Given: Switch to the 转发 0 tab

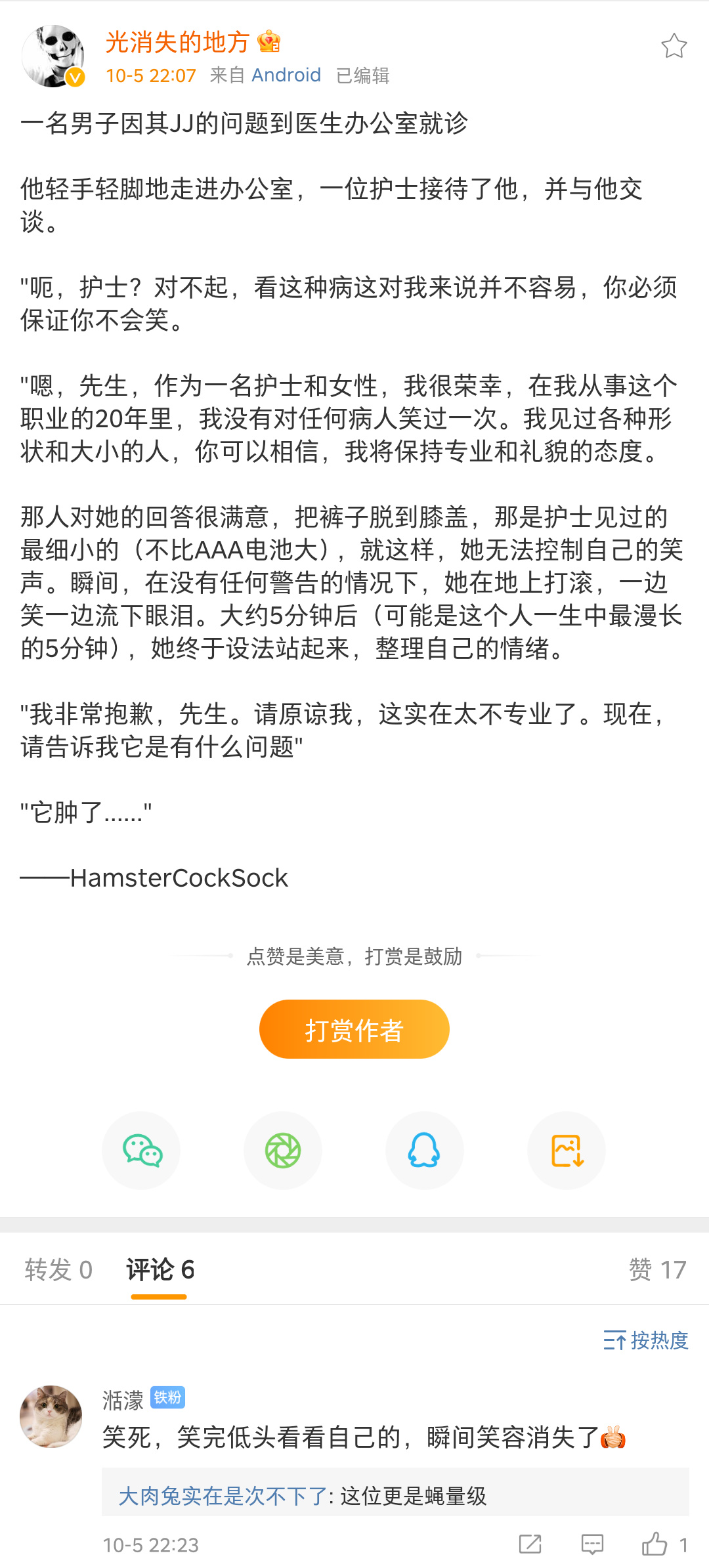Looking at the screenshot, I should pyautogui.click(x=58, y=1270).
